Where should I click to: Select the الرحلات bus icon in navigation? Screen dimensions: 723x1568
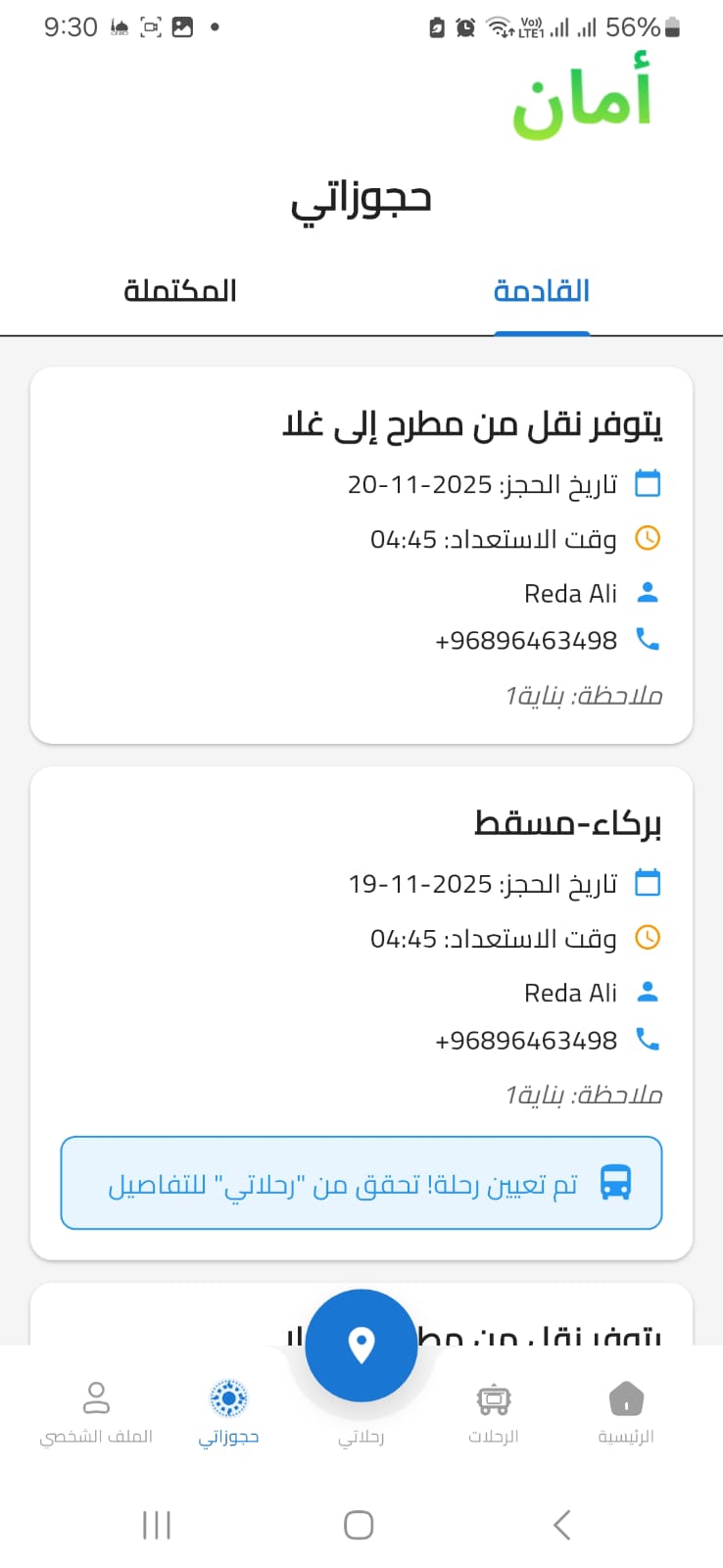pos(494,1399)
